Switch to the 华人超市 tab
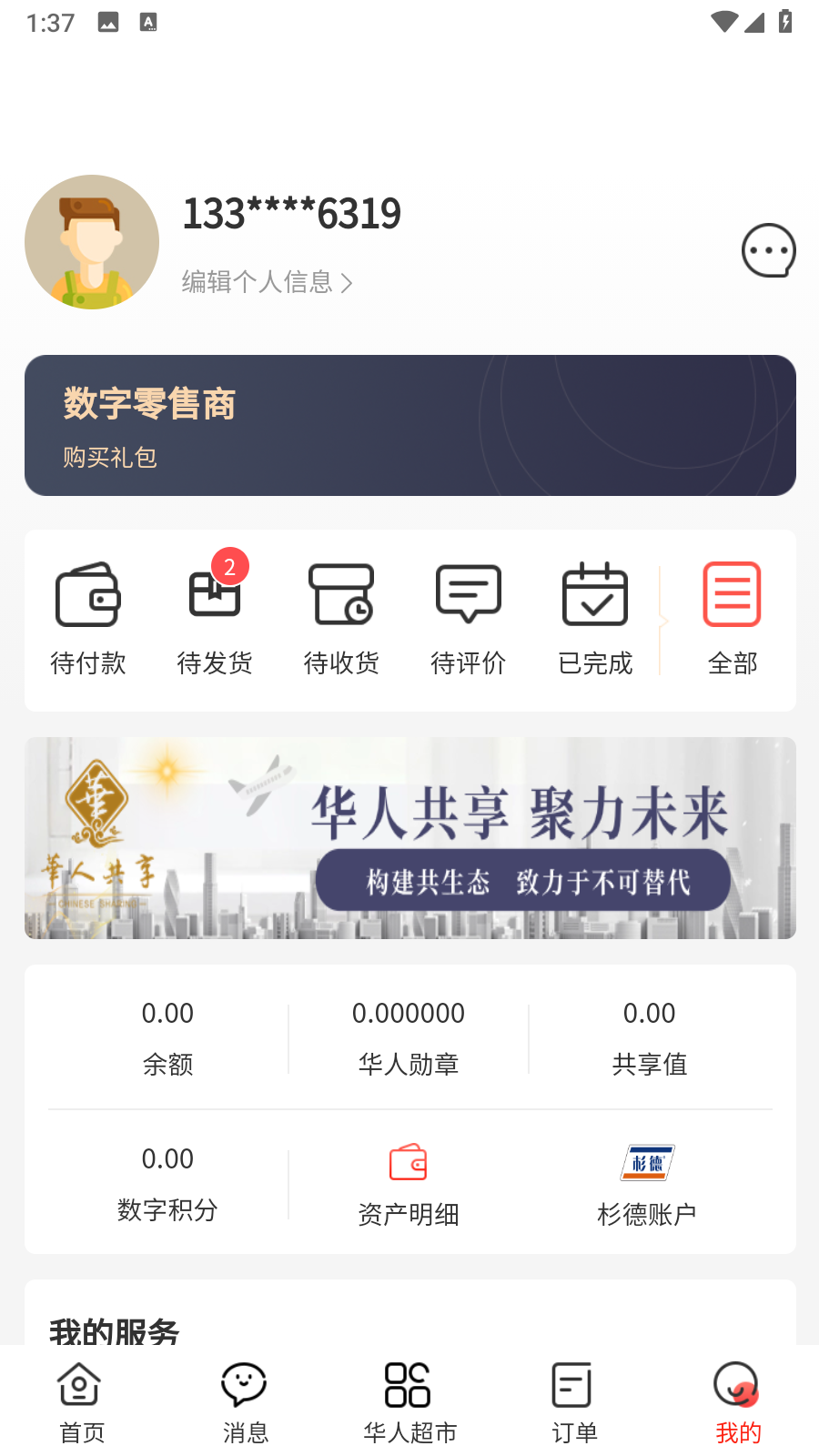Viewport: 819px width, 1456px height. click(x=409, y=1403)
